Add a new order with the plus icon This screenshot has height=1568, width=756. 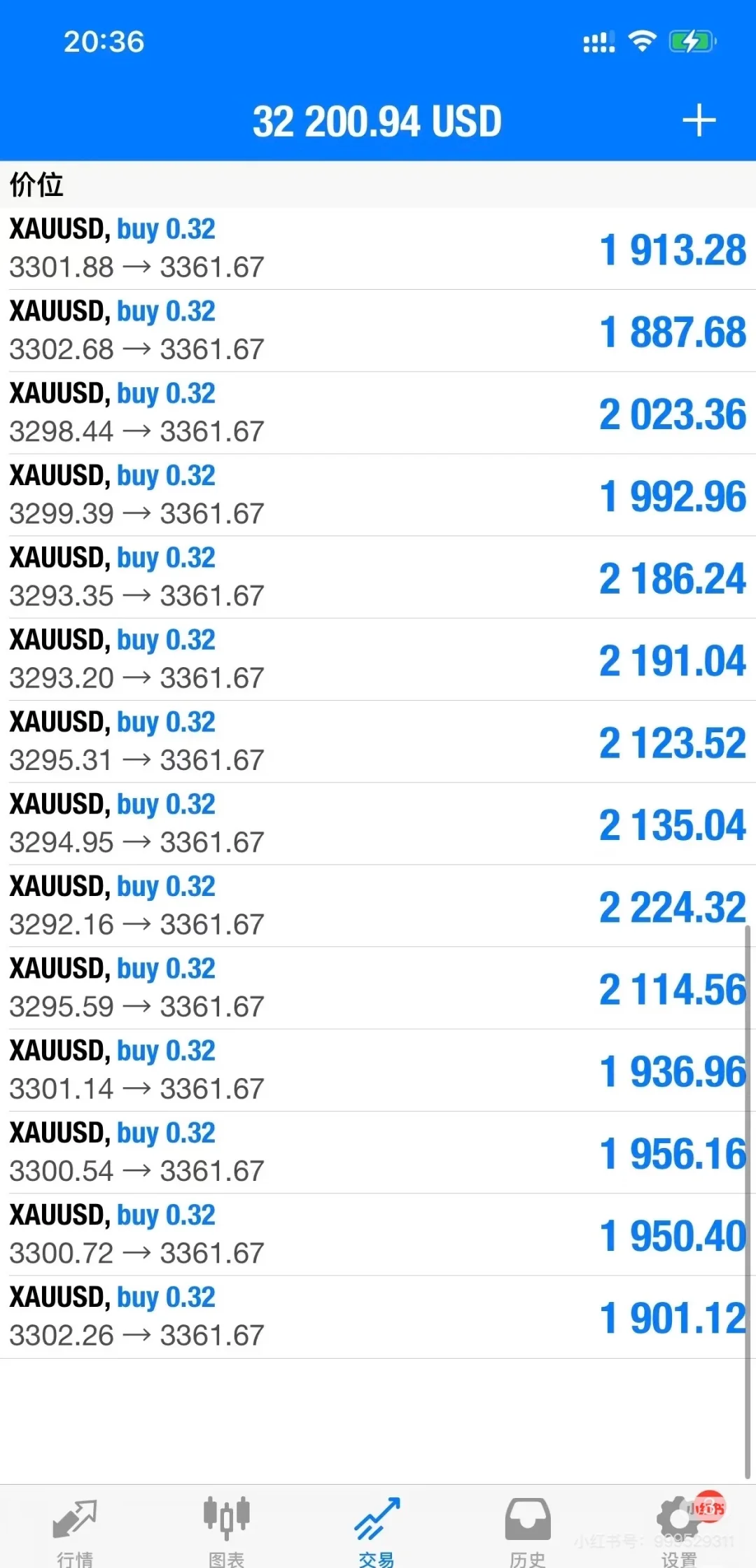click(699, 121)
